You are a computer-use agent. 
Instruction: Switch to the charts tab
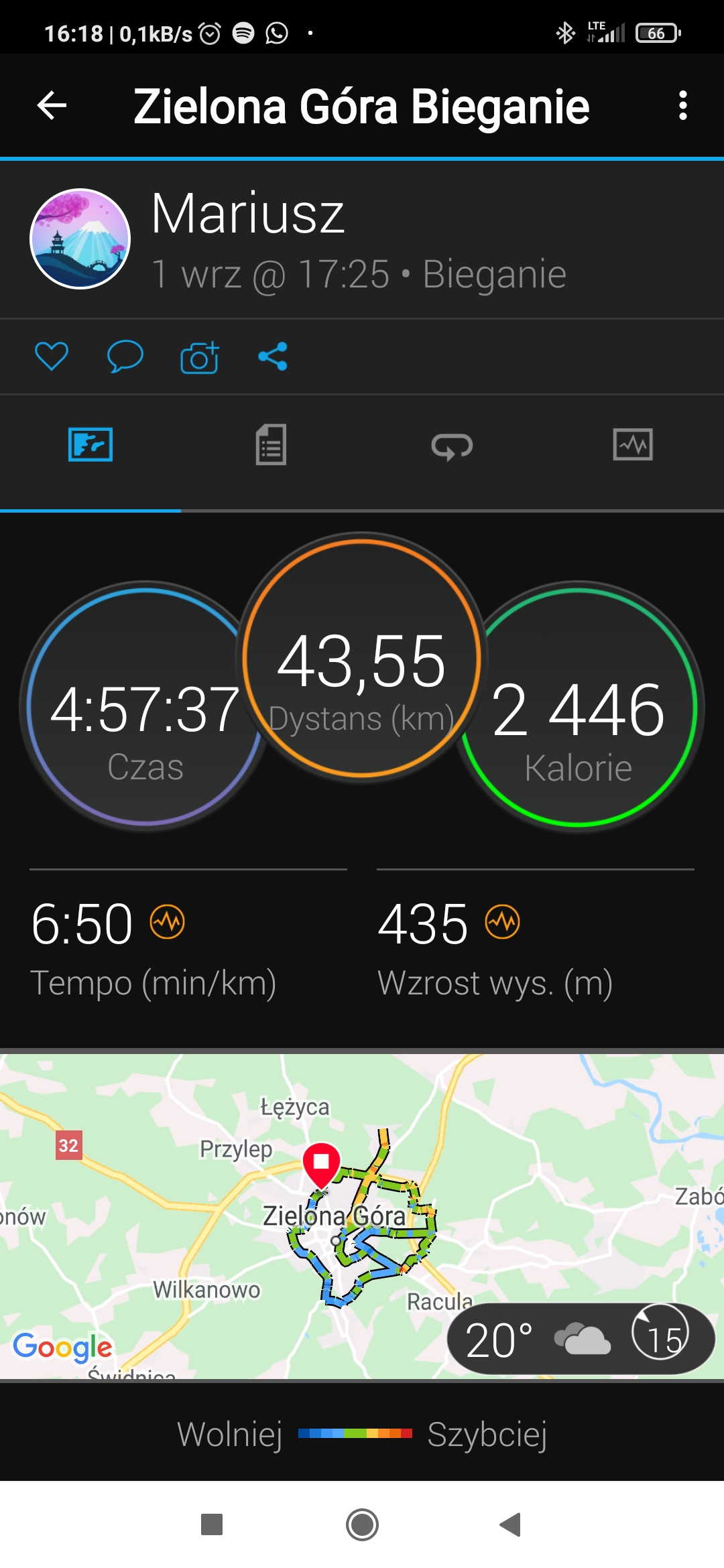[633, 445]
